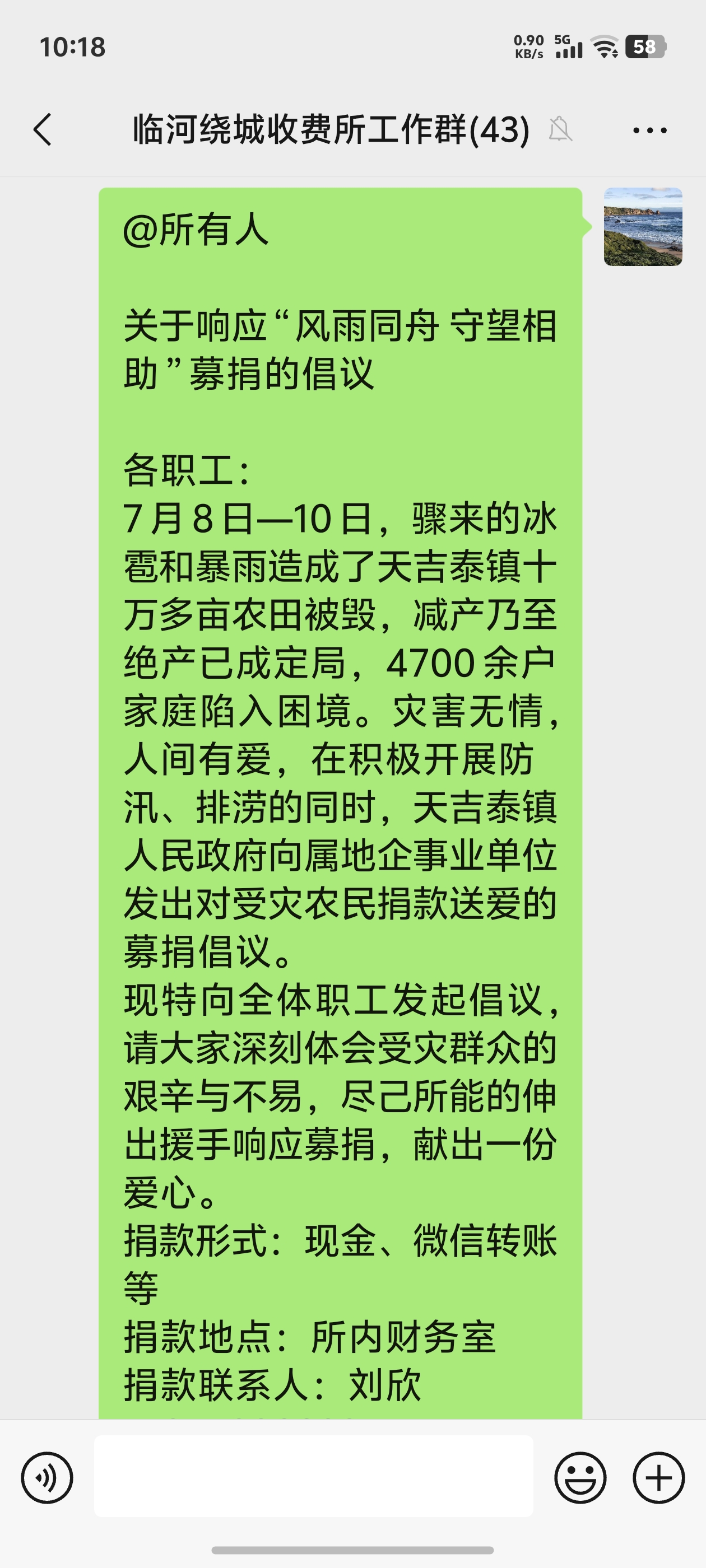Switch to voice message input

pyautogui.click(x=47, y=1477)
